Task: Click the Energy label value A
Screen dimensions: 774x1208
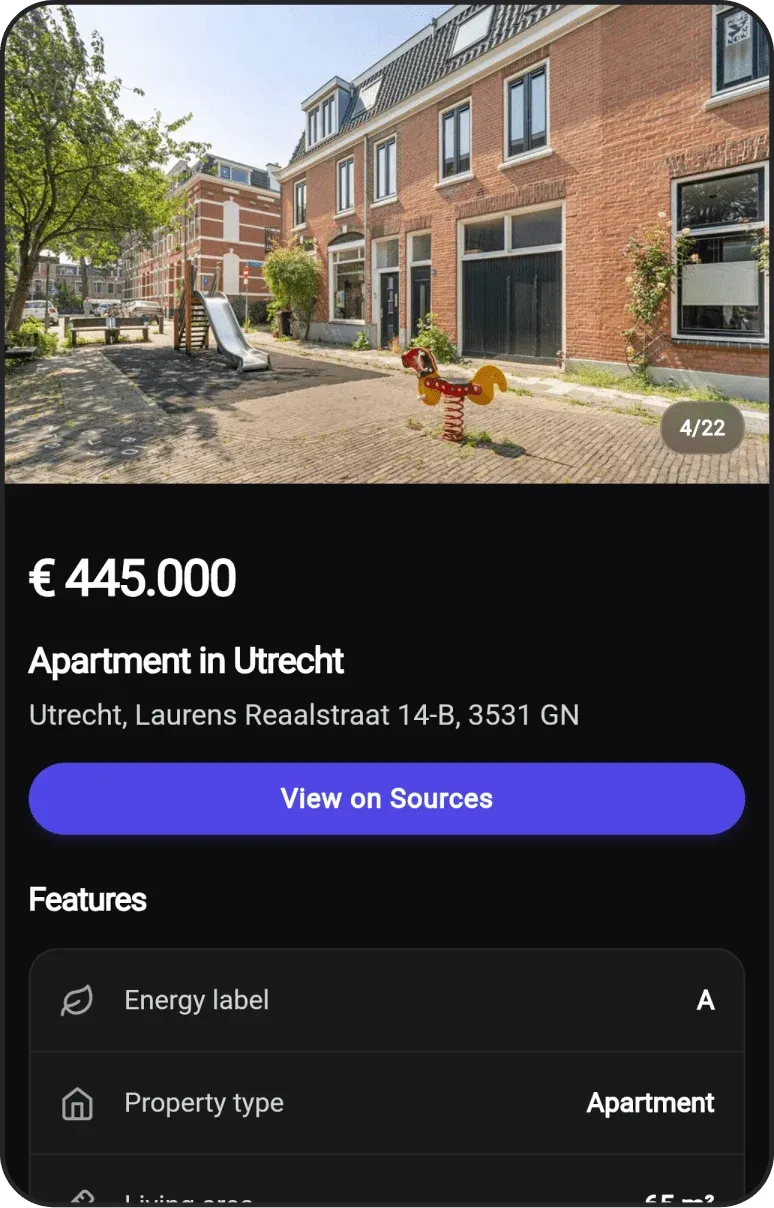Action: point(705,1000)
